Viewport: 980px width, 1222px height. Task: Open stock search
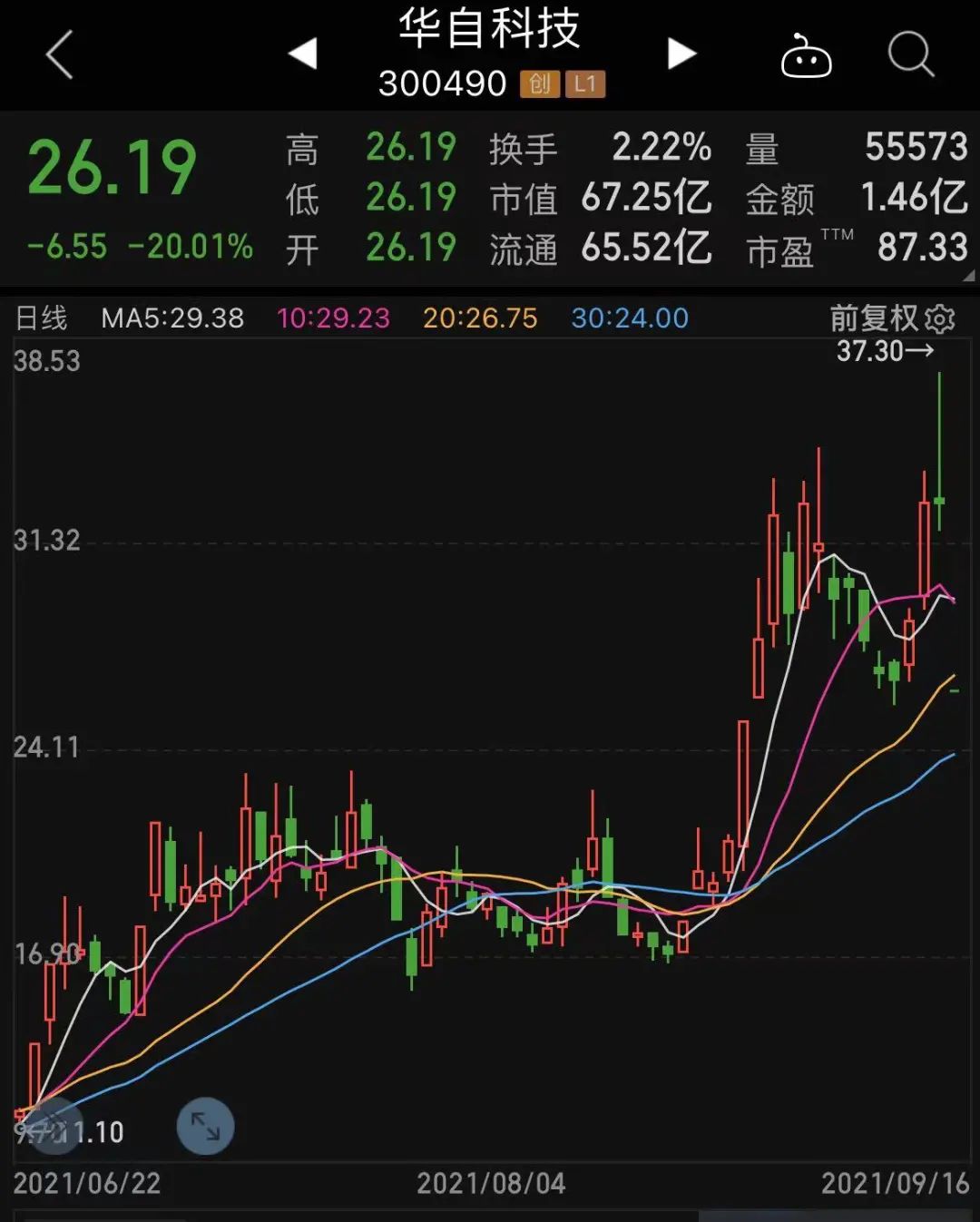(909, 55)
